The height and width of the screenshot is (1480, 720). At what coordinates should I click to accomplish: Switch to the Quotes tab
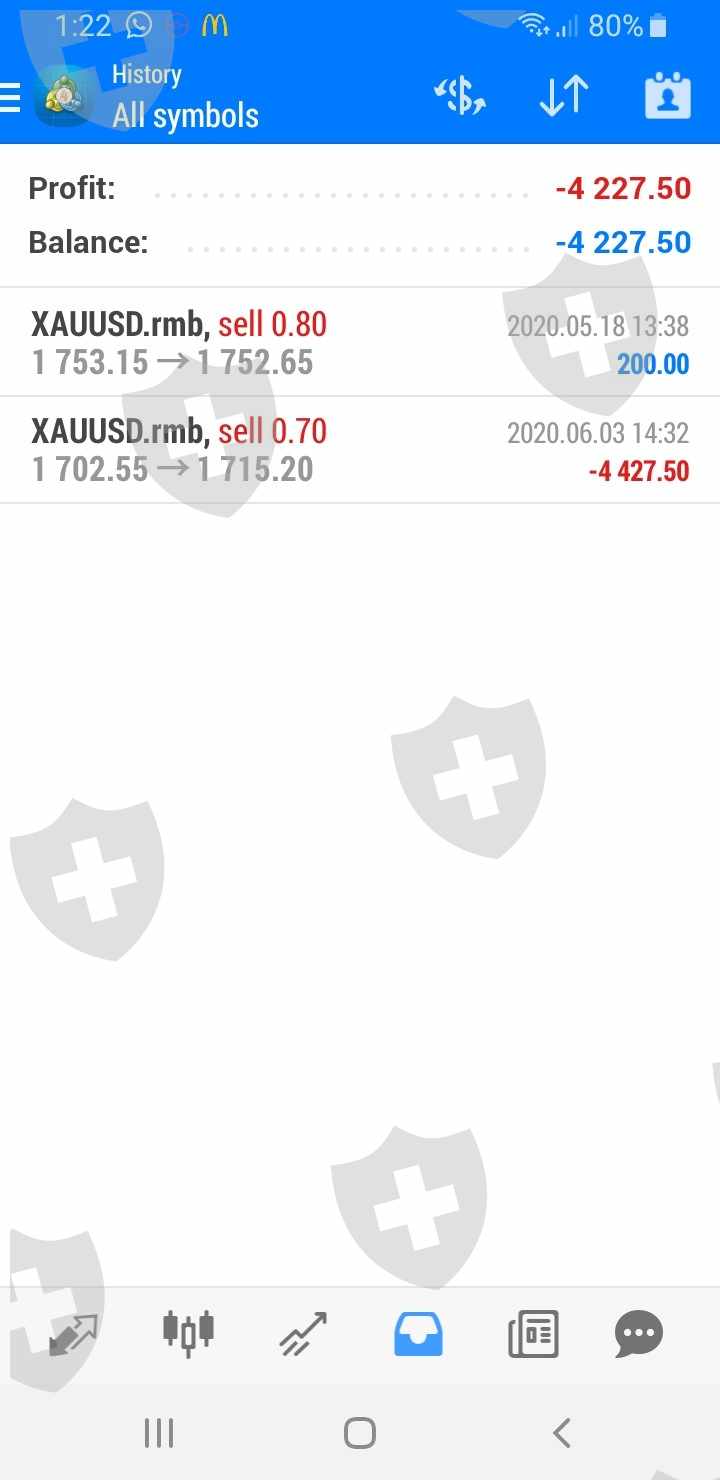click(x=73, y=1334)
